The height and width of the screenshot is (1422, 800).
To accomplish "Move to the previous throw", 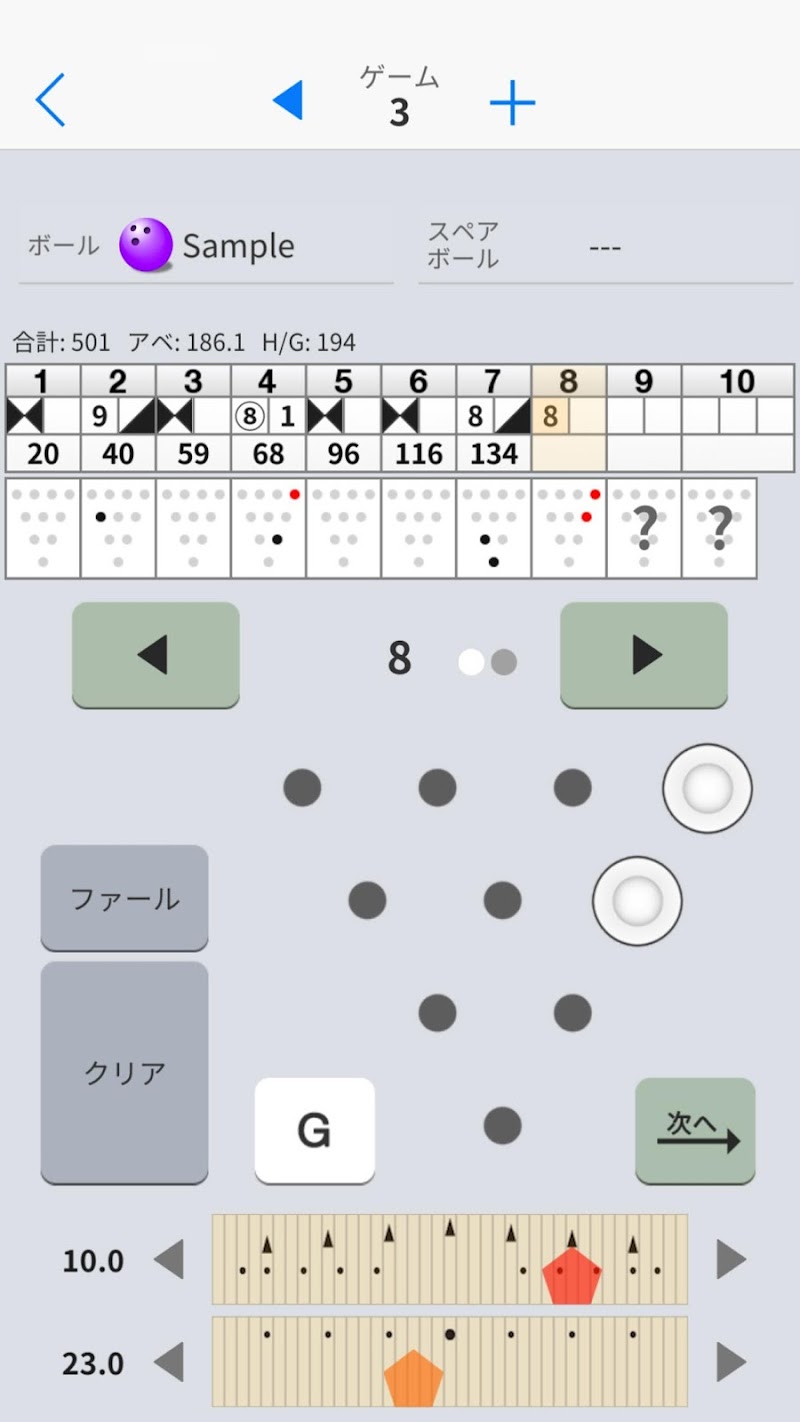I will click(x=155, y=655).
